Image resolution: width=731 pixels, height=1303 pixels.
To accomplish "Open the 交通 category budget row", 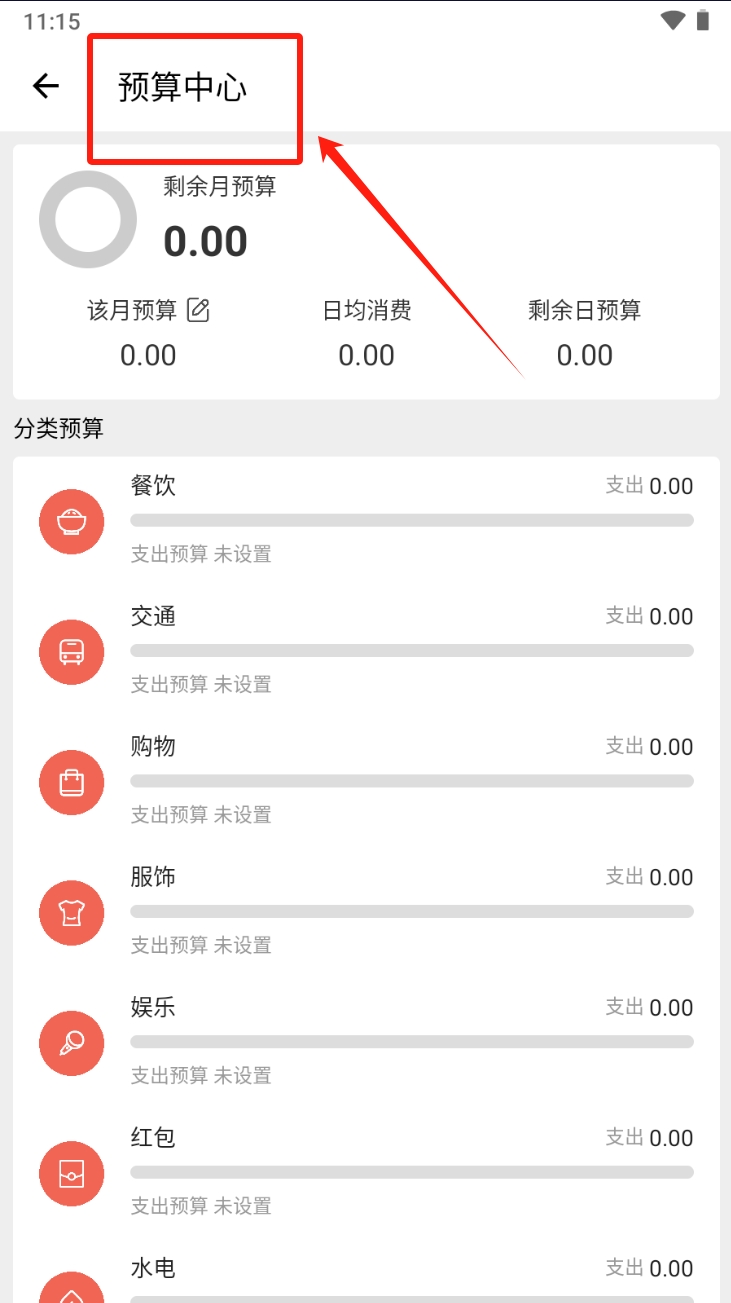I will (366, 652).
